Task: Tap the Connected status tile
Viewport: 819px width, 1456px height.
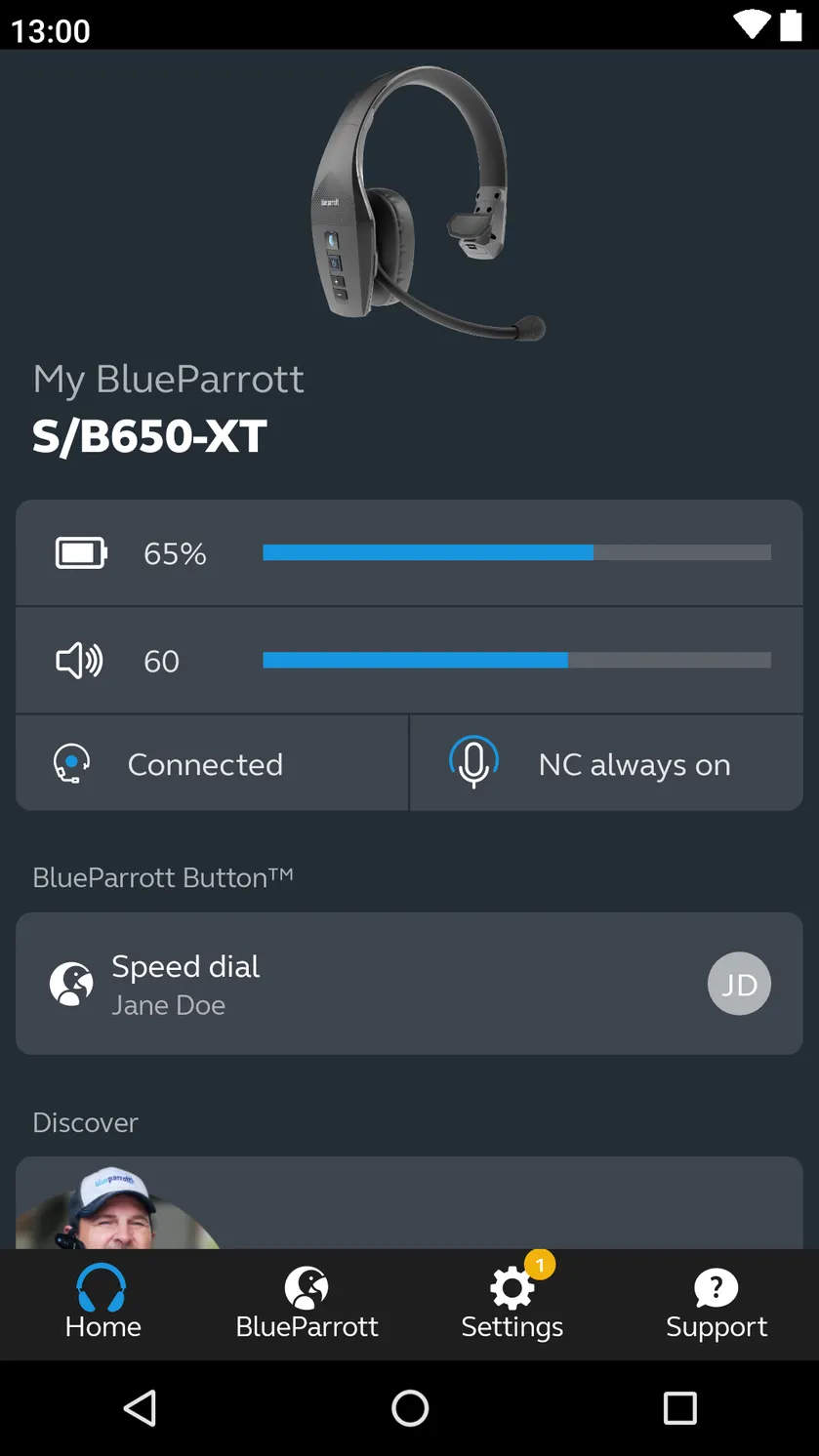Action: coord(212,763)
